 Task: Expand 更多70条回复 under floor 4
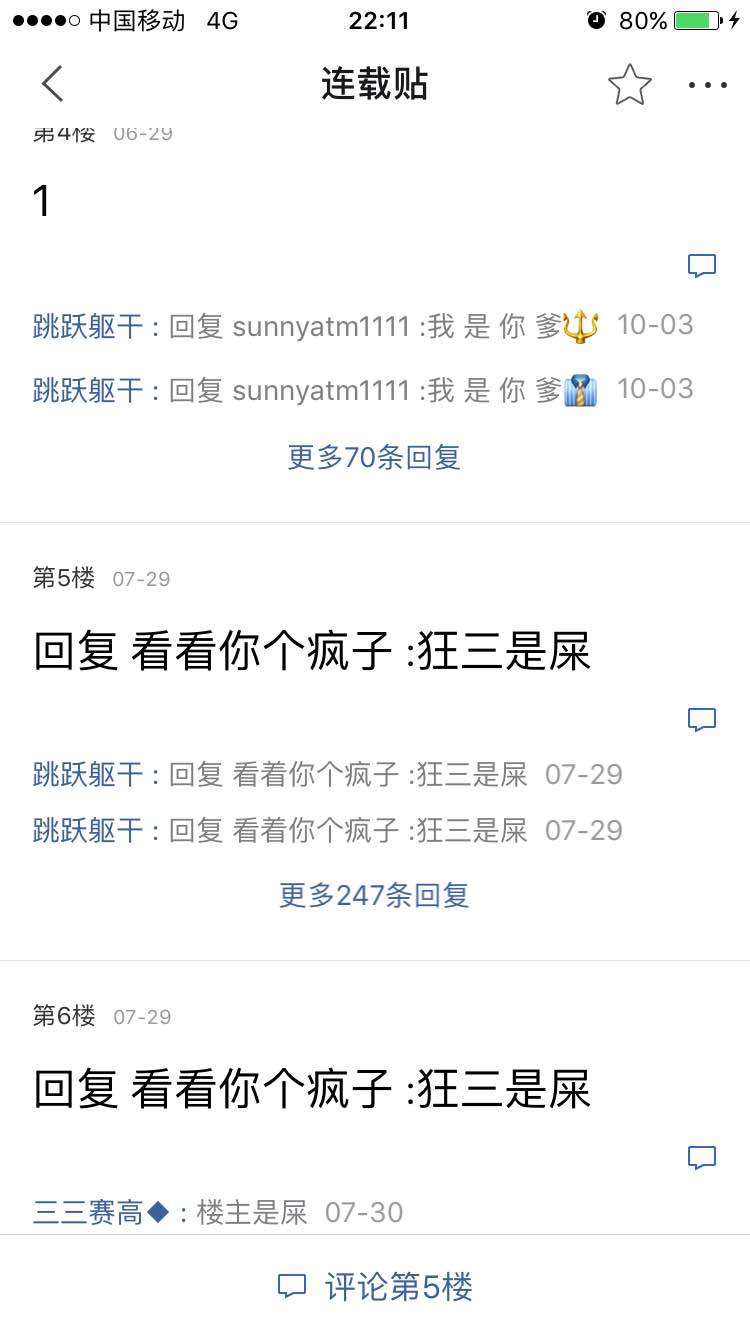(x=374, y=458)
